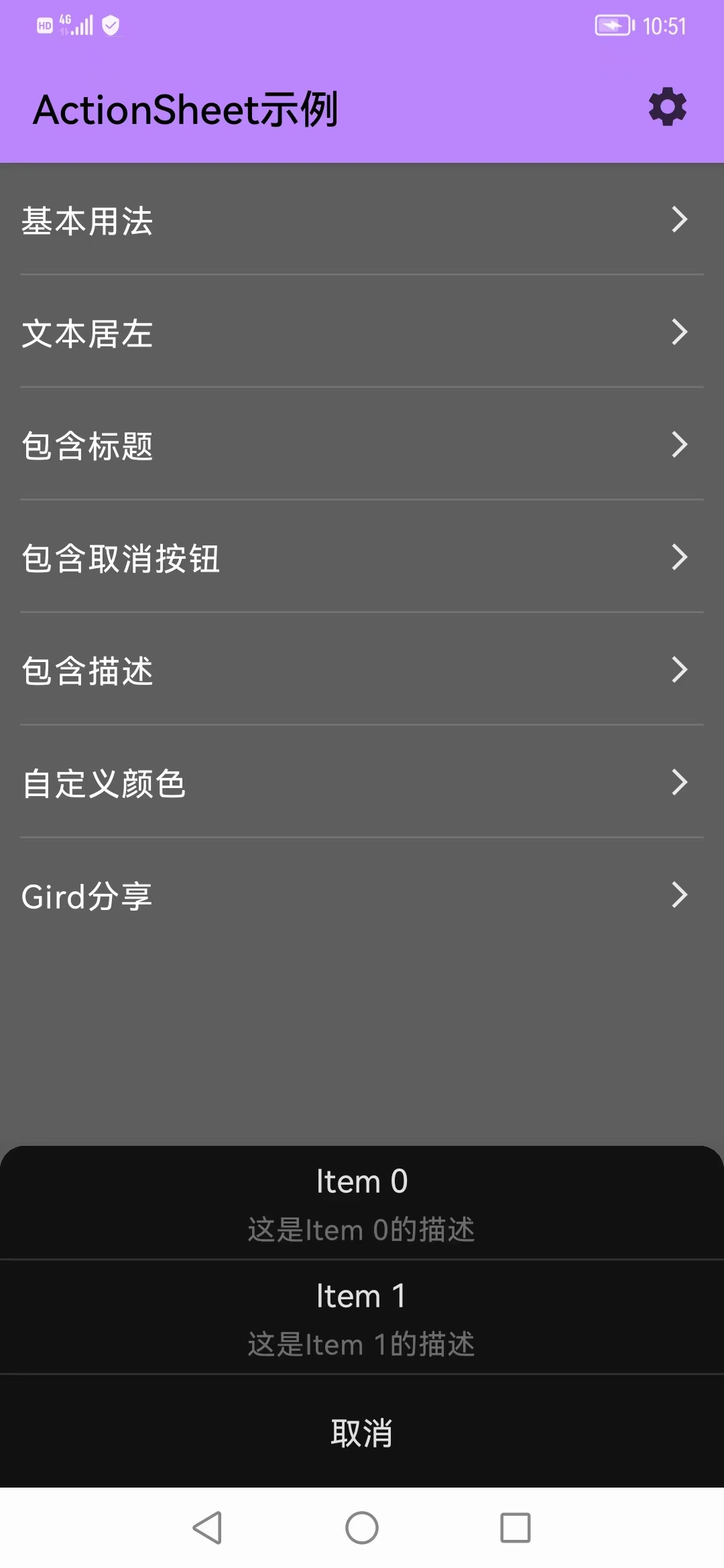Choose Item 1 in the action sheet

tap(362, 1317)
